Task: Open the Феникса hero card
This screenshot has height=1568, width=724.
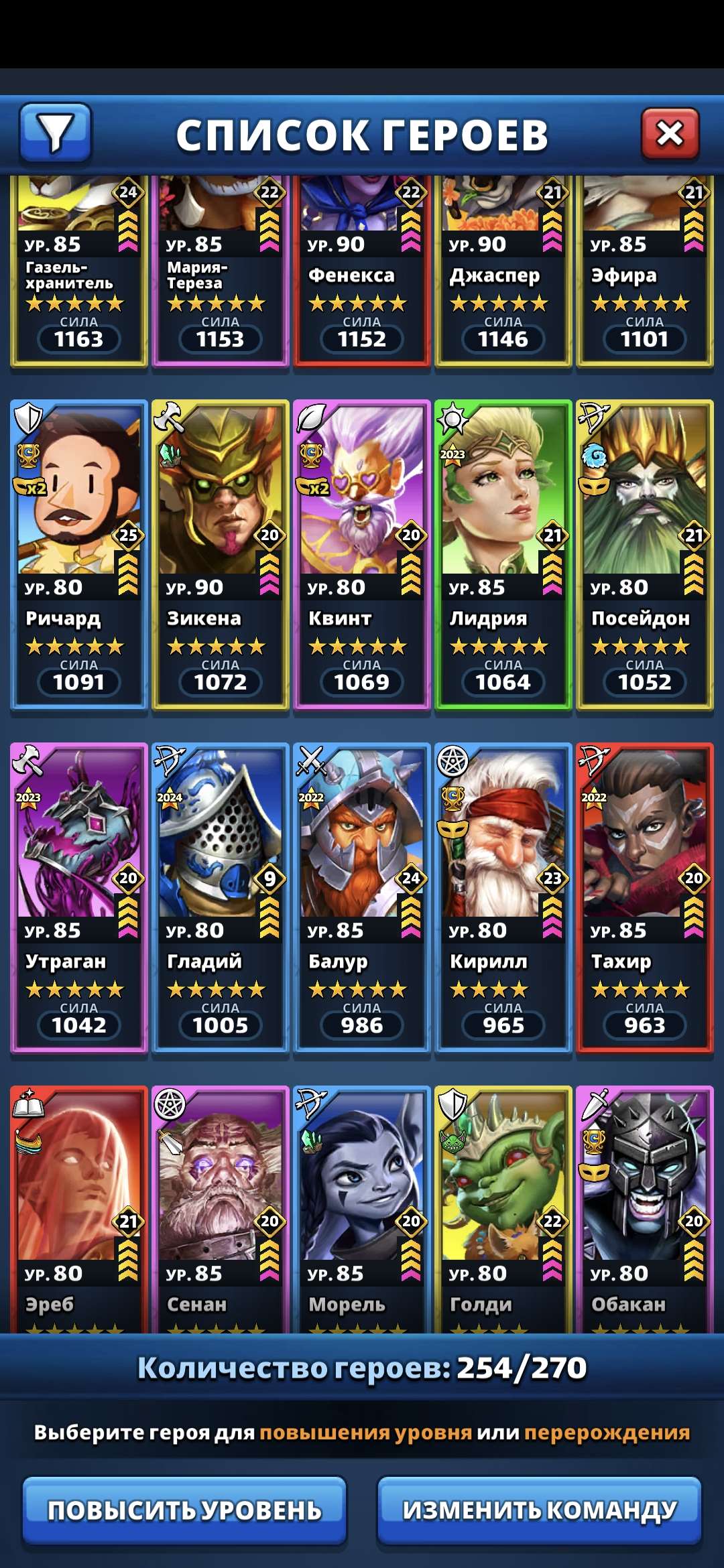Action: pyautogui.click(x=361, y=275)
